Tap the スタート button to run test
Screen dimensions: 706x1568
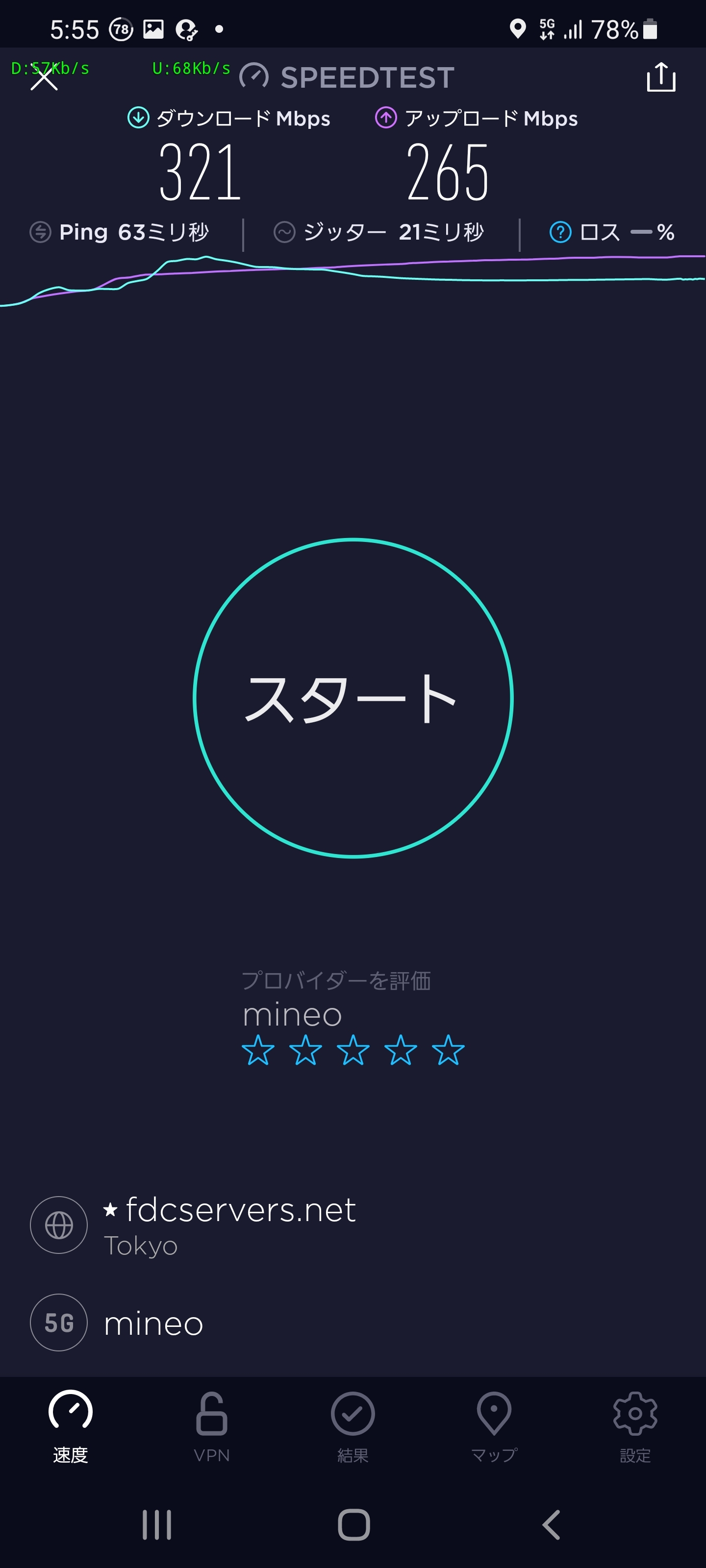click(353, 698)
